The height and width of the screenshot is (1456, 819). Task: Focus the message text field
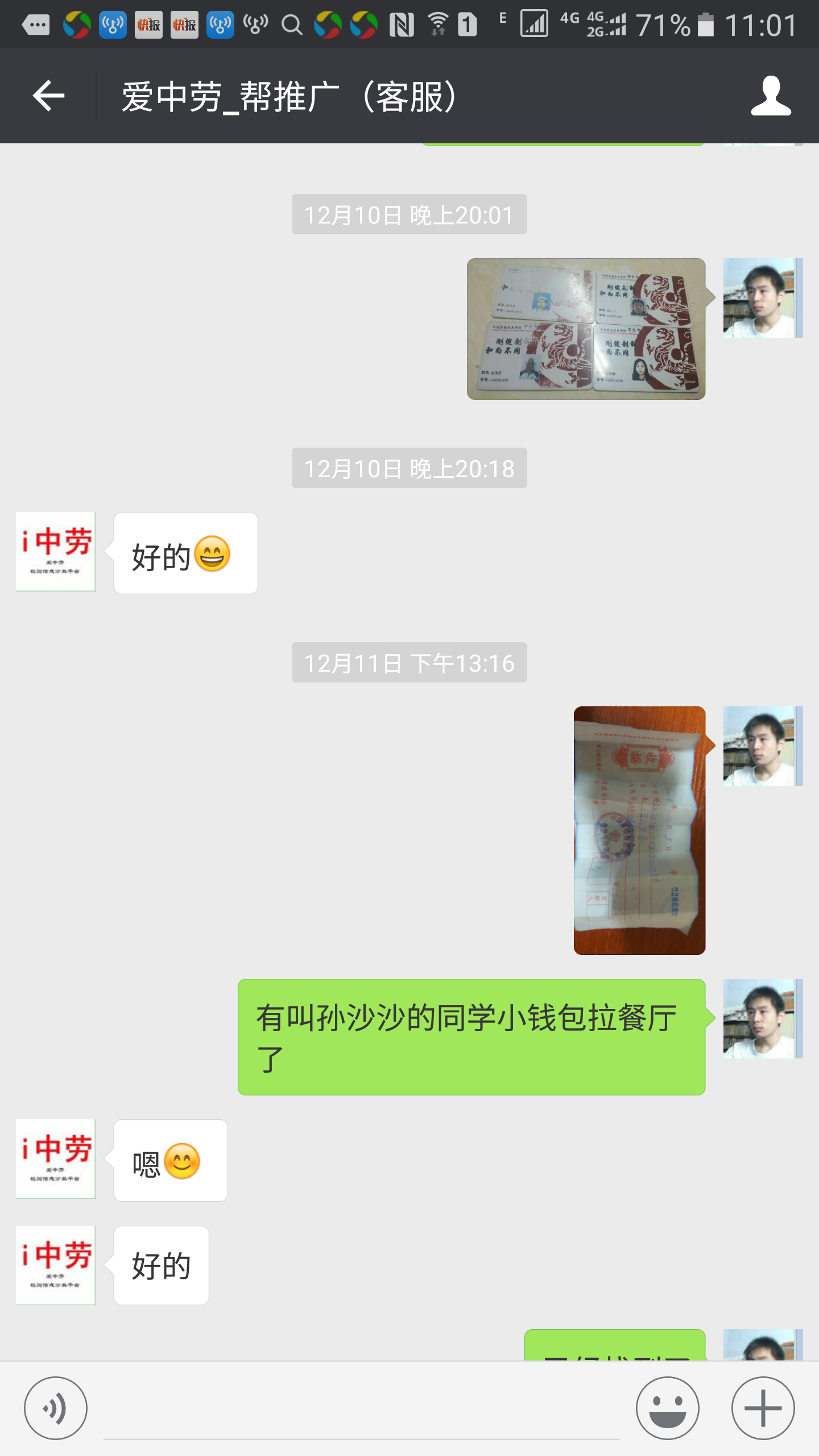[362, 1410]
